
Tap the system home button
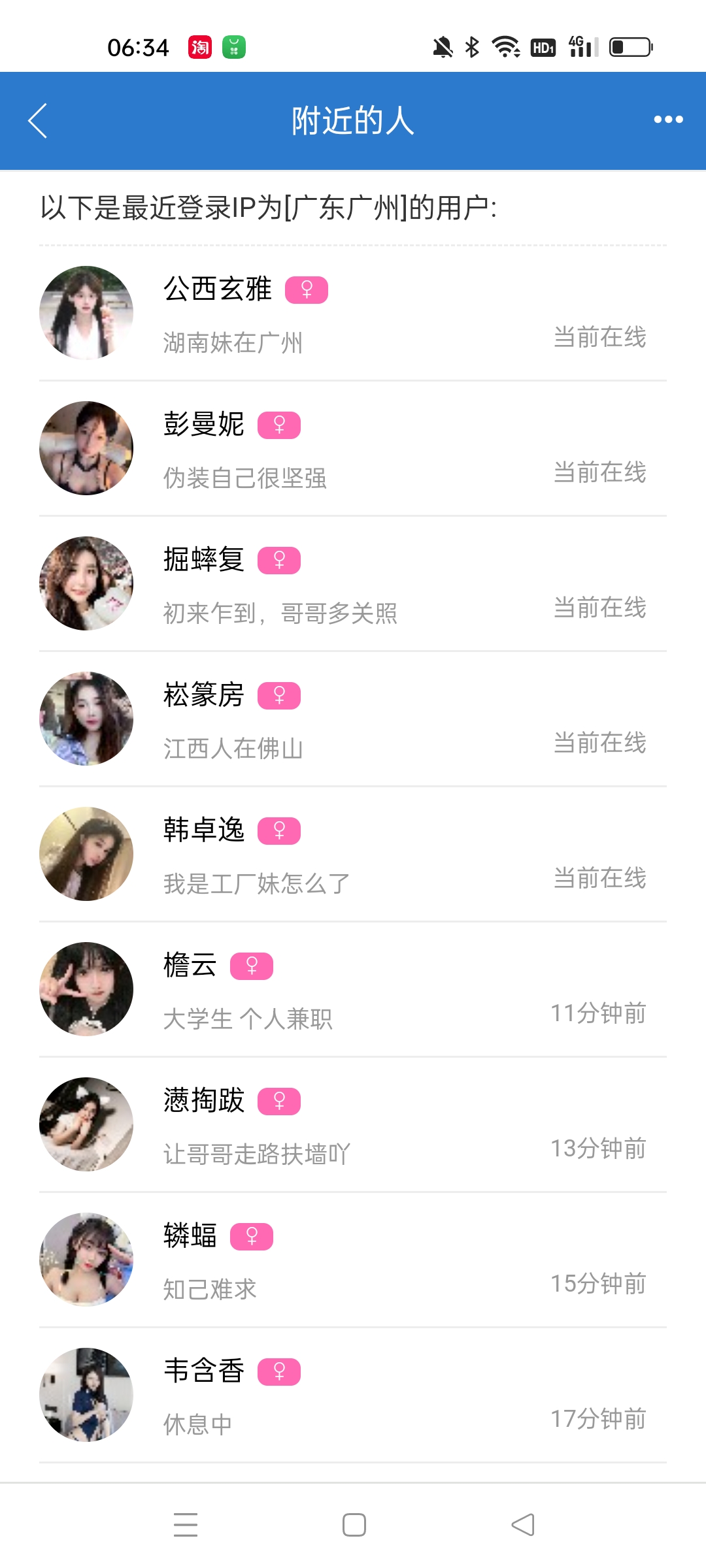click(x=354, y=1525)
